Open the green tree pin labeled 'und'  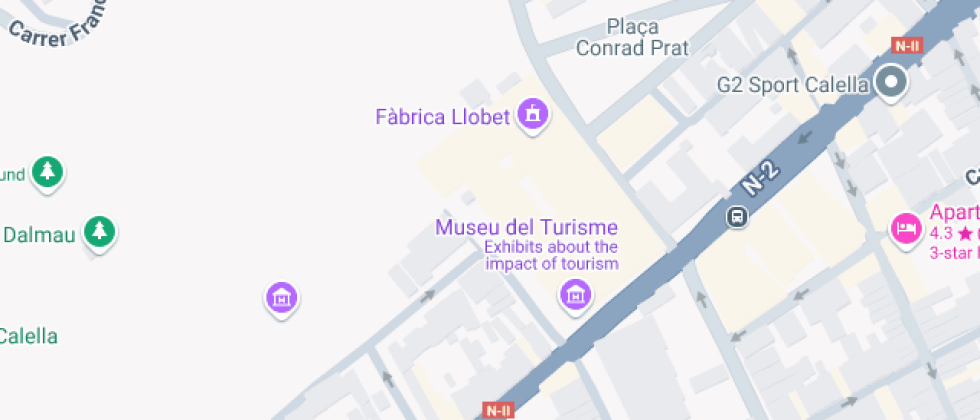[x=48, y=173]
